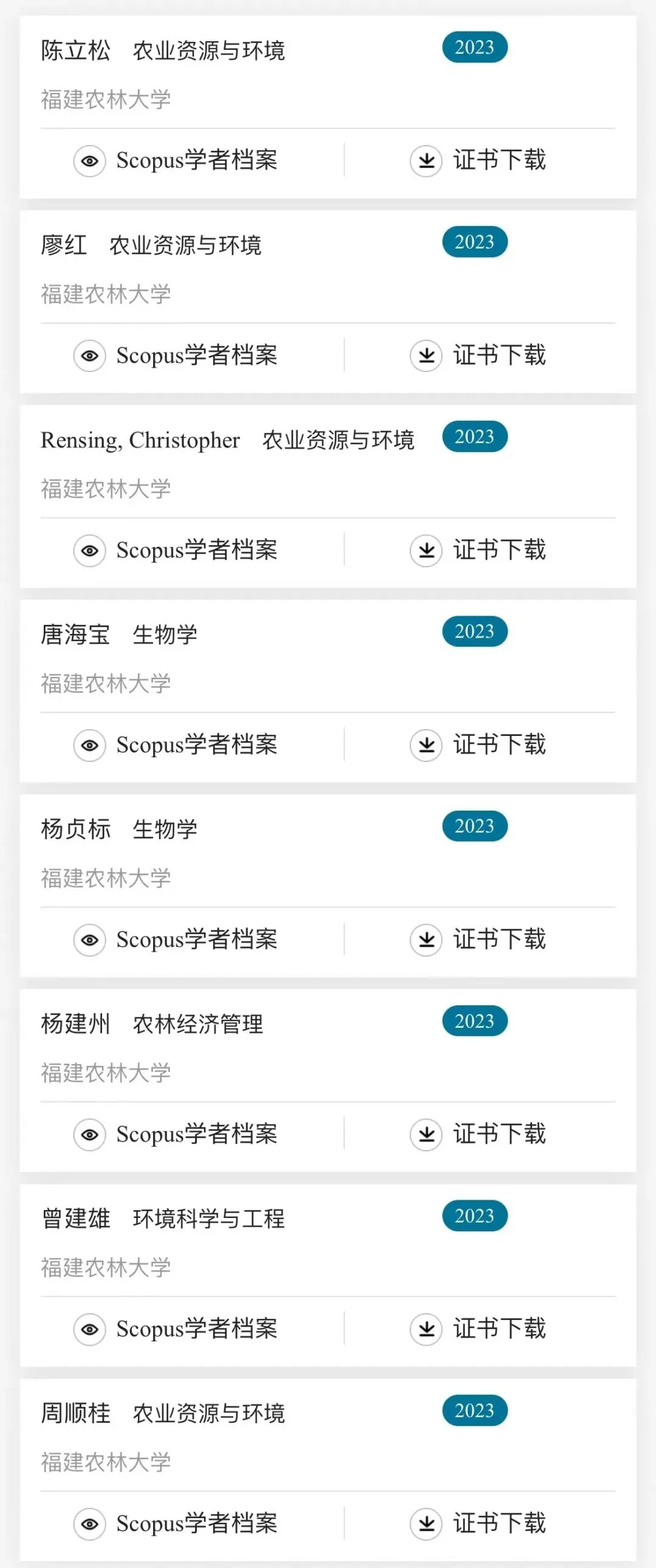
Task: Tap 证书下载 for 周顺桂
Action: 478,1524
